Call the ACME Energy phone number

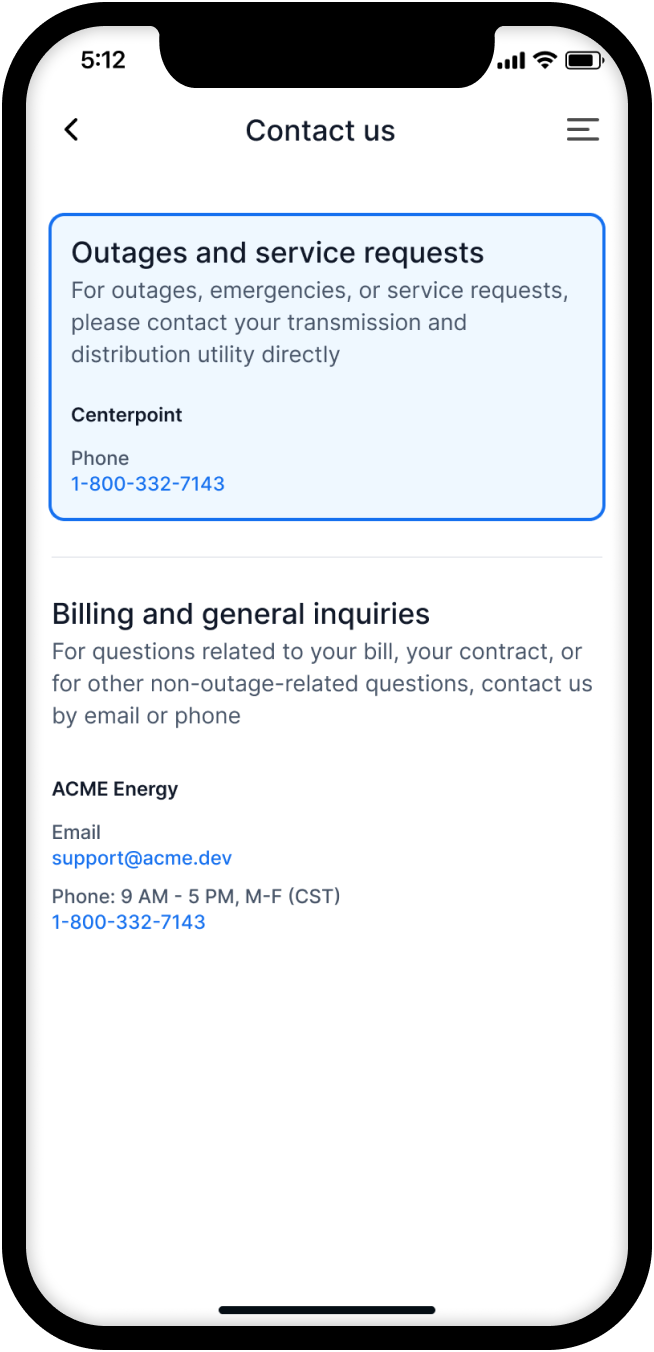(x=128, y=922)
